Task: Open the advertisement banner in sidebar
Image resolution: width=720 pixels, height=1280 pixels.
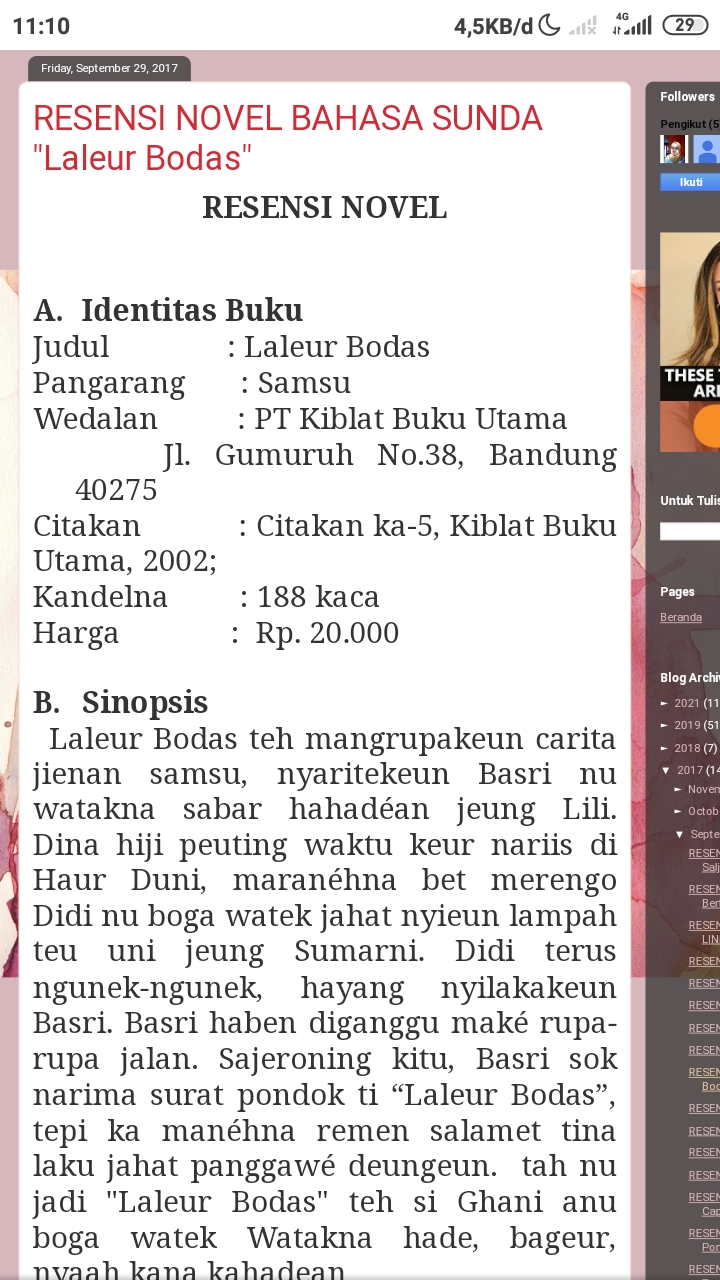Action: click(x=691, y=342)
